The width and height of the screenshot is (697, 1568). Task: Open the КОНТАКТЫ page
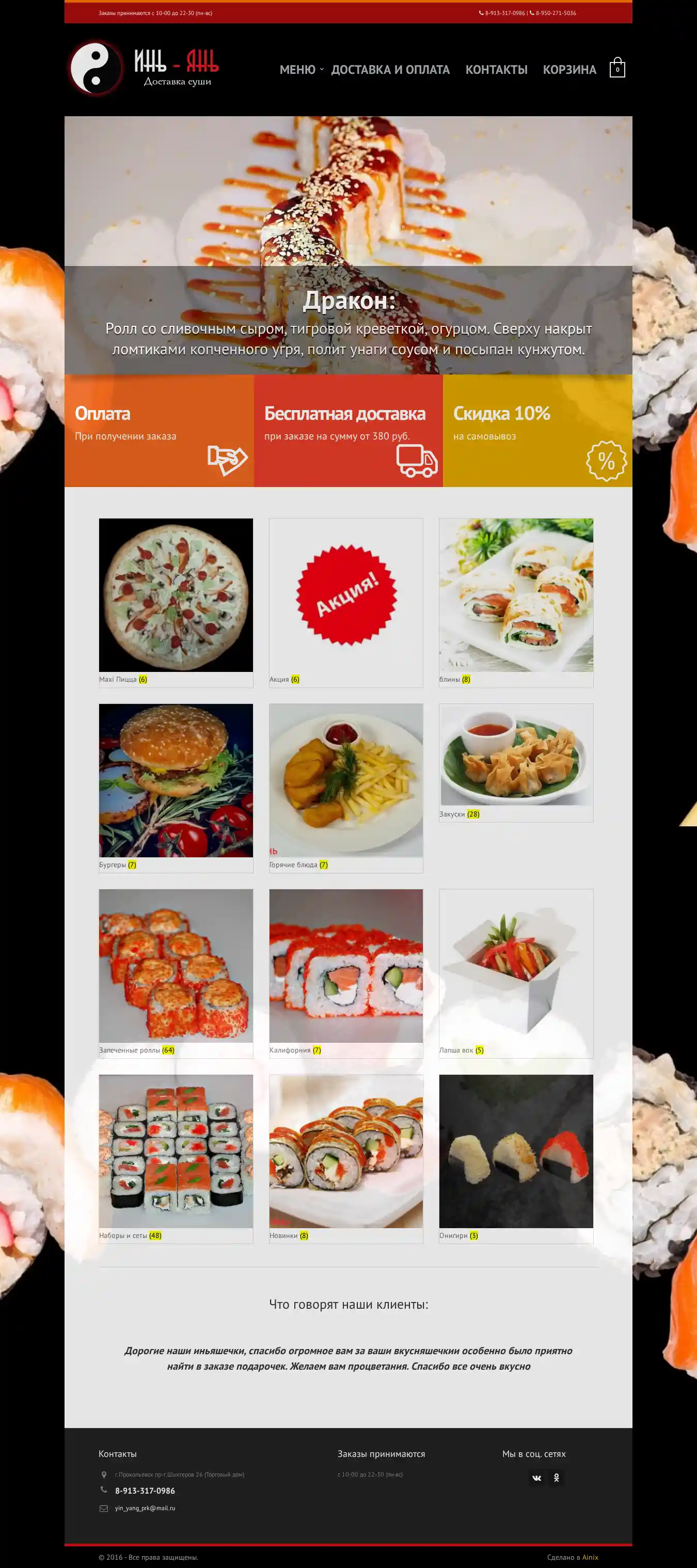[496, 69]
